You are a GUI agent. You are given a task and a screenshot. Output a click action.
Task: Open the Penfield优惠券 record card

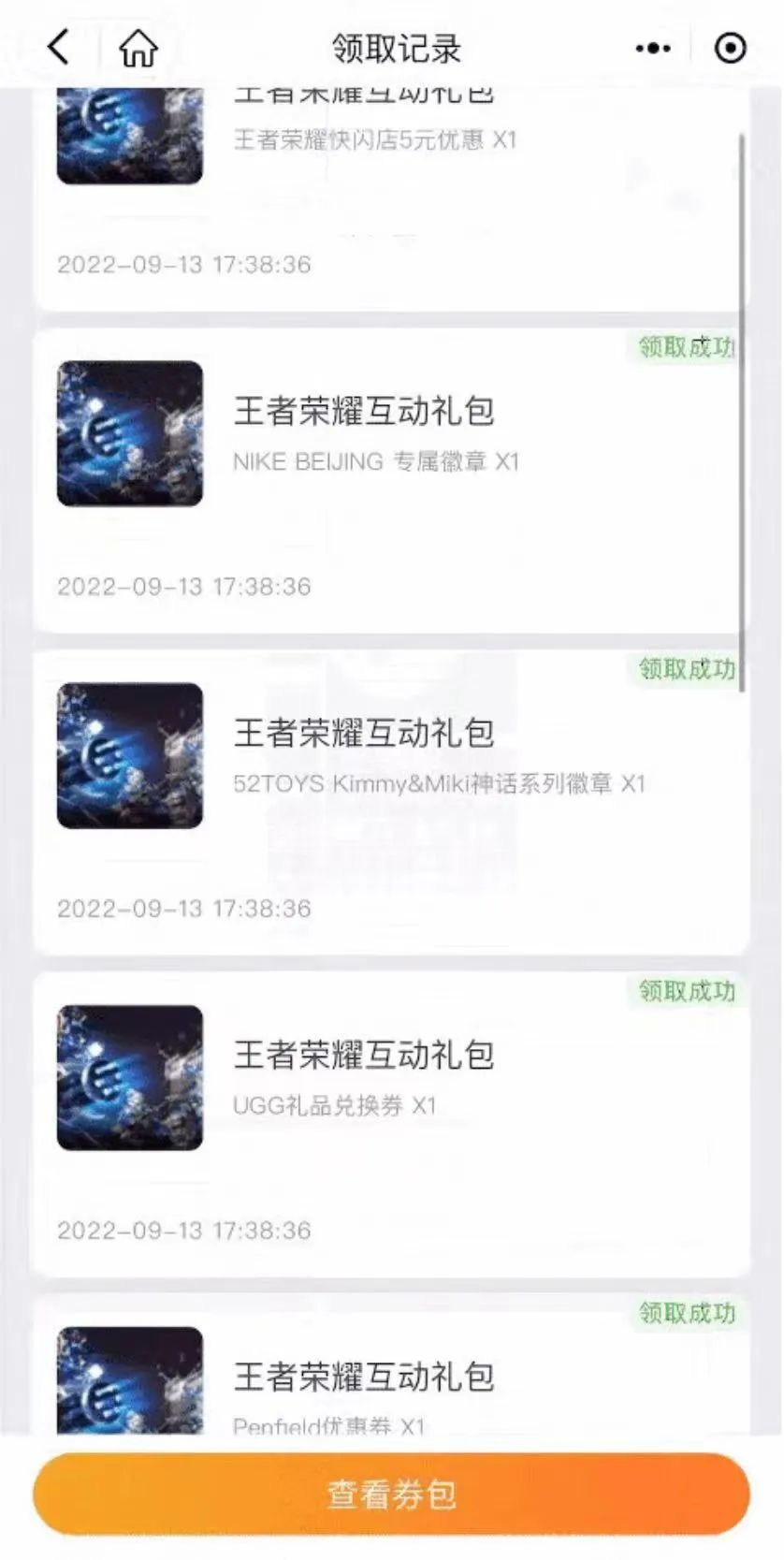tap(391, 1364)
